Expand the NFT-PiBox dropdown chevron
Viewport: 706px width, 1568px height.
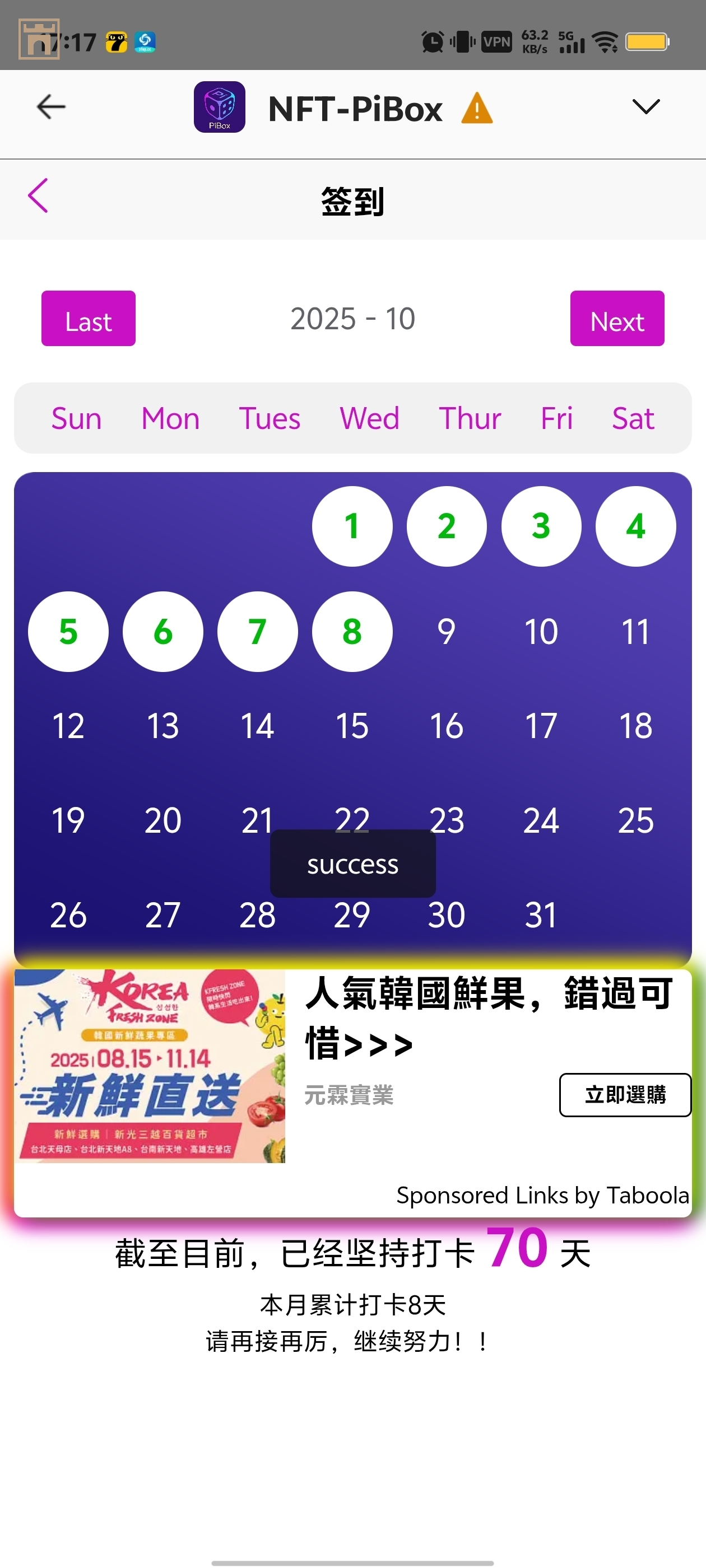click(x=645, y=107)
